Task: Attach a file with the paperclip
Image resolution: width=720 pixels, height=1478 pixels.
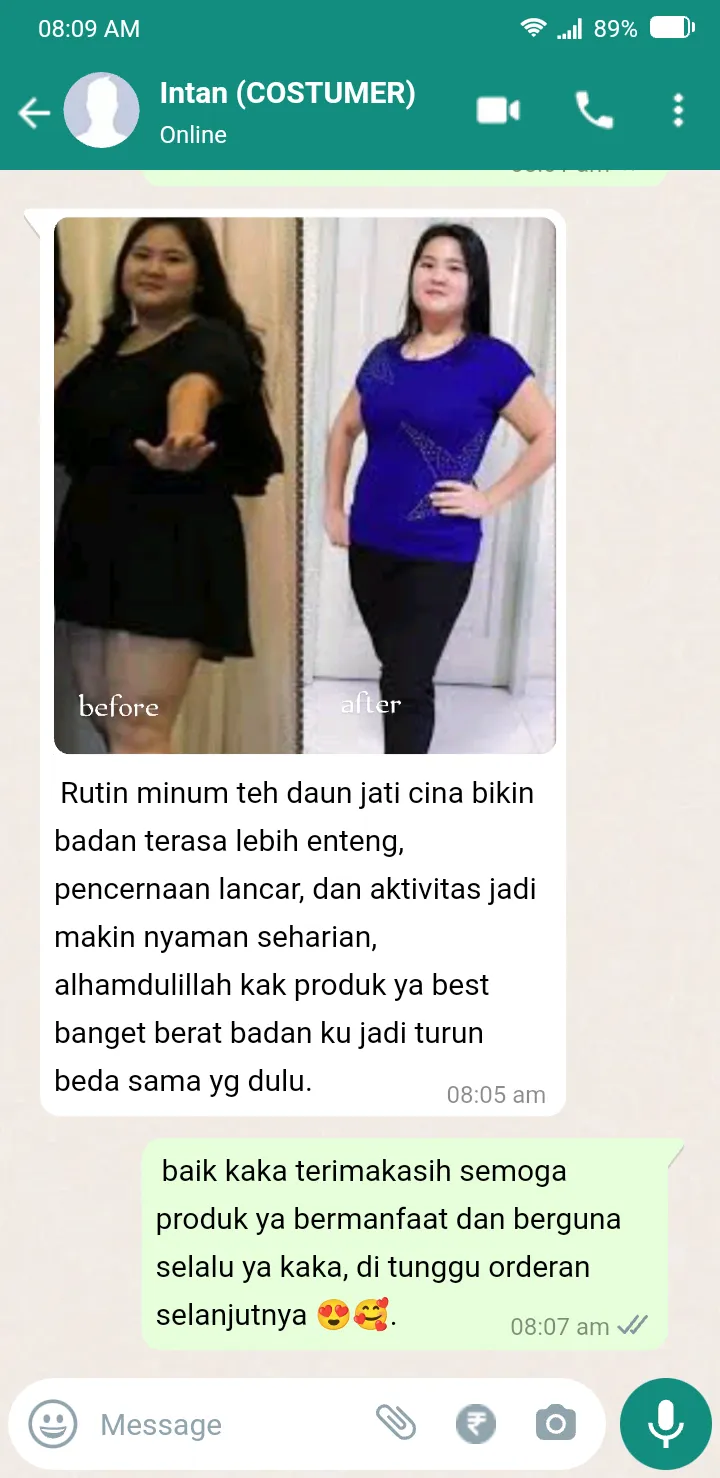Action: click(396, 1422)
